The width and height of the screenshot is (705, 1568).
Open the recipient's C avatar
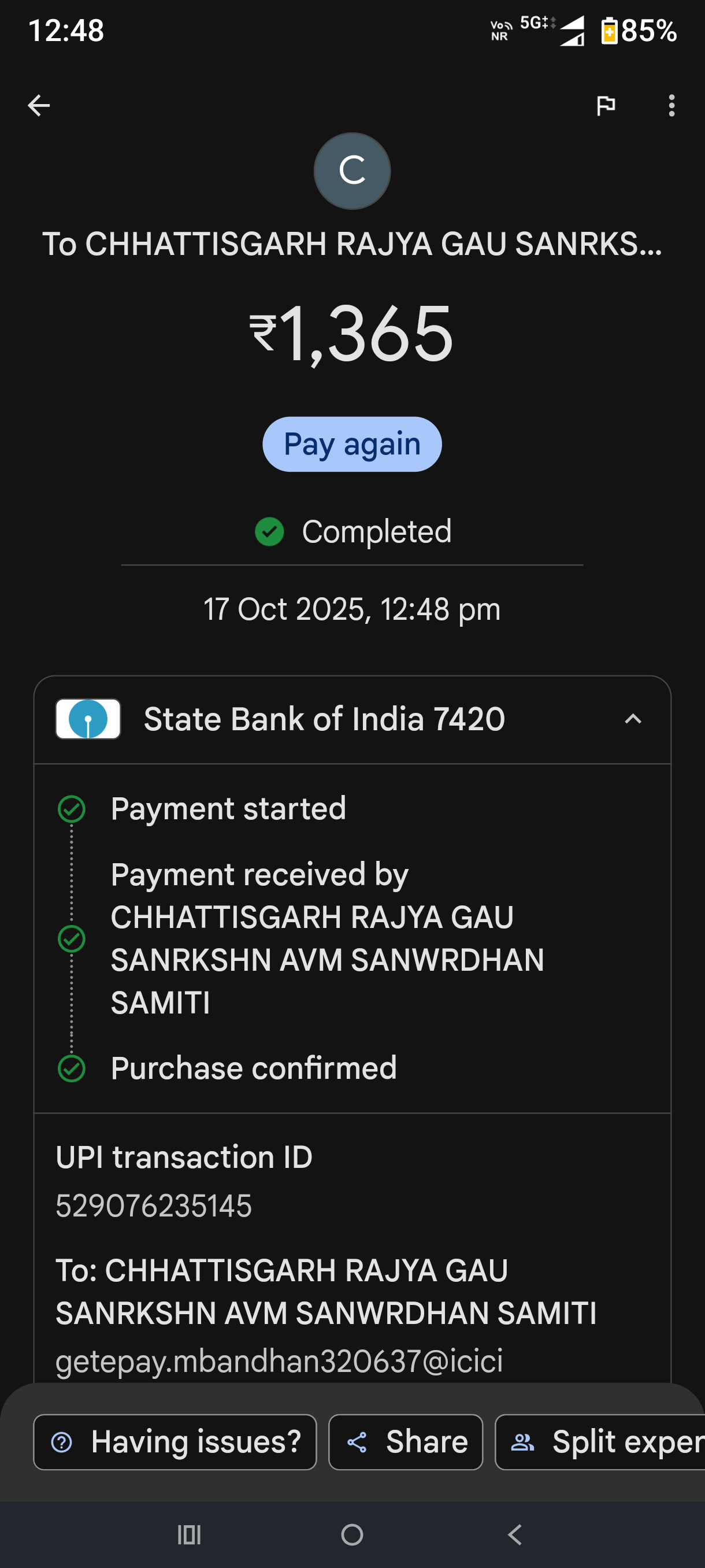pyautogui.click(x=352, y=171)
